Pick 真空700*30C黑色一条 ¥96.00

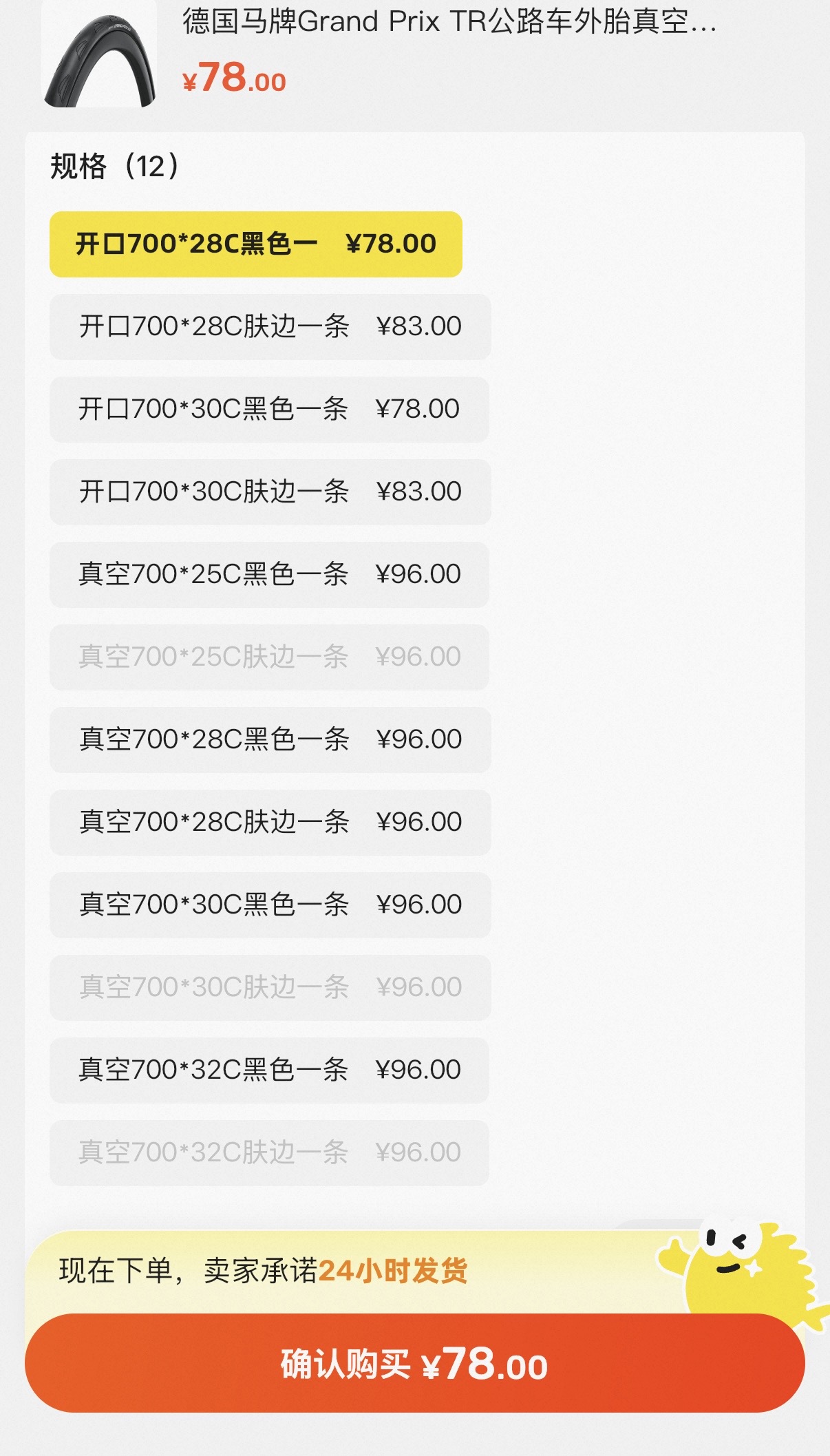pos(270,905)
